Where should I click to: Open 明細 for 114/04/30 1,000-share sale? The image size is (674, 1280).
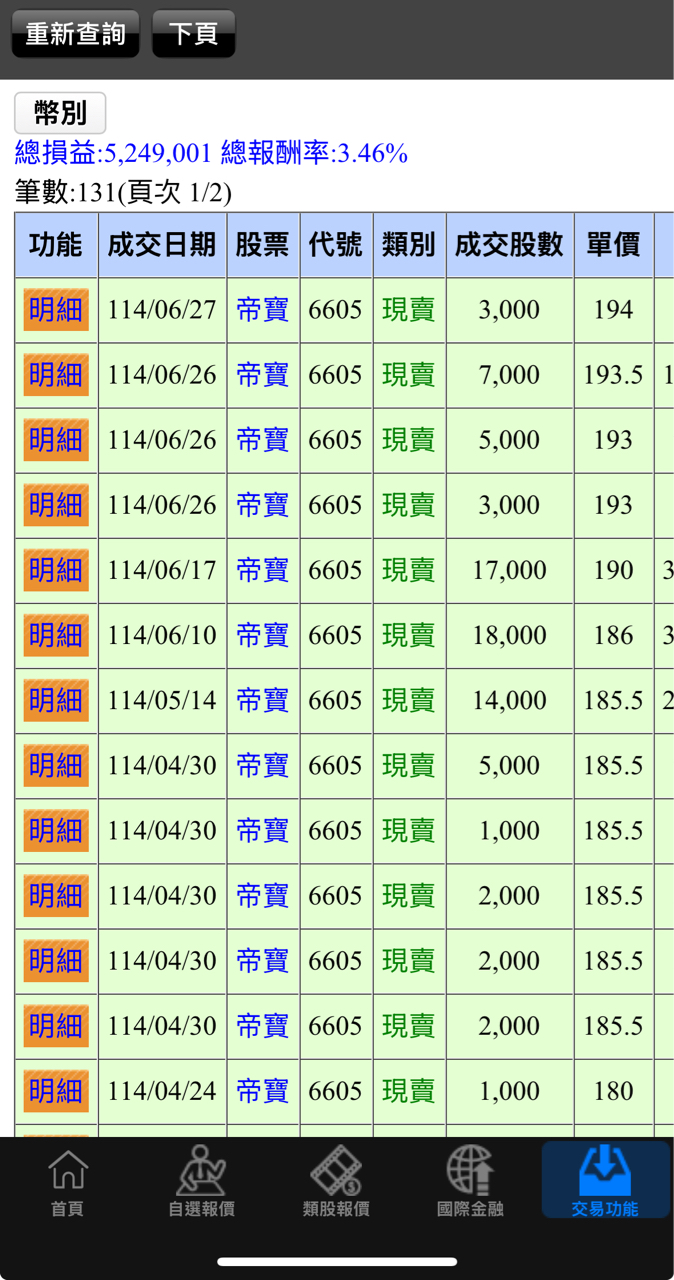click(56, 830)
